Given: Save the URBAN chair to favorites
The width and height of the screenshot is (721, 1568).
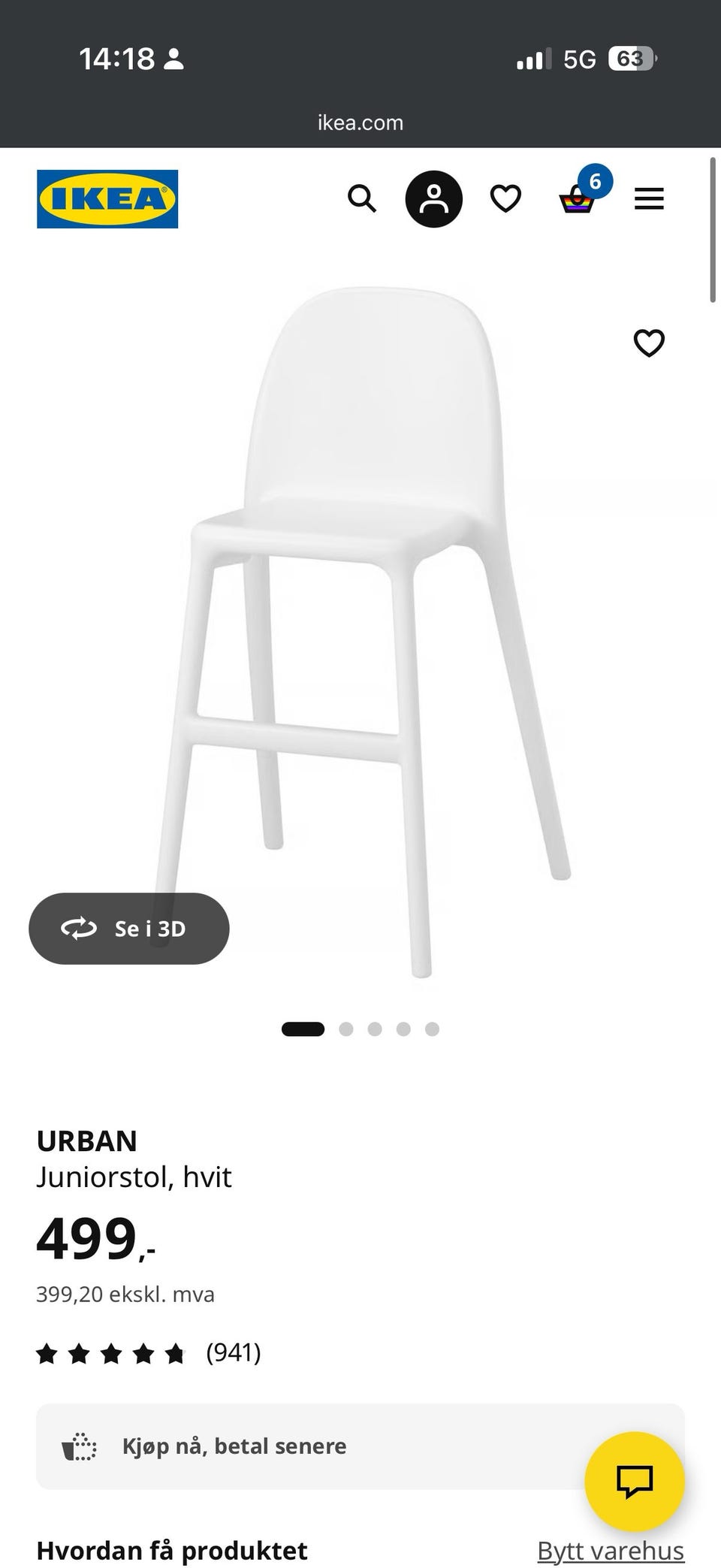Looking at the screenshot, I should tap(649, 343).
